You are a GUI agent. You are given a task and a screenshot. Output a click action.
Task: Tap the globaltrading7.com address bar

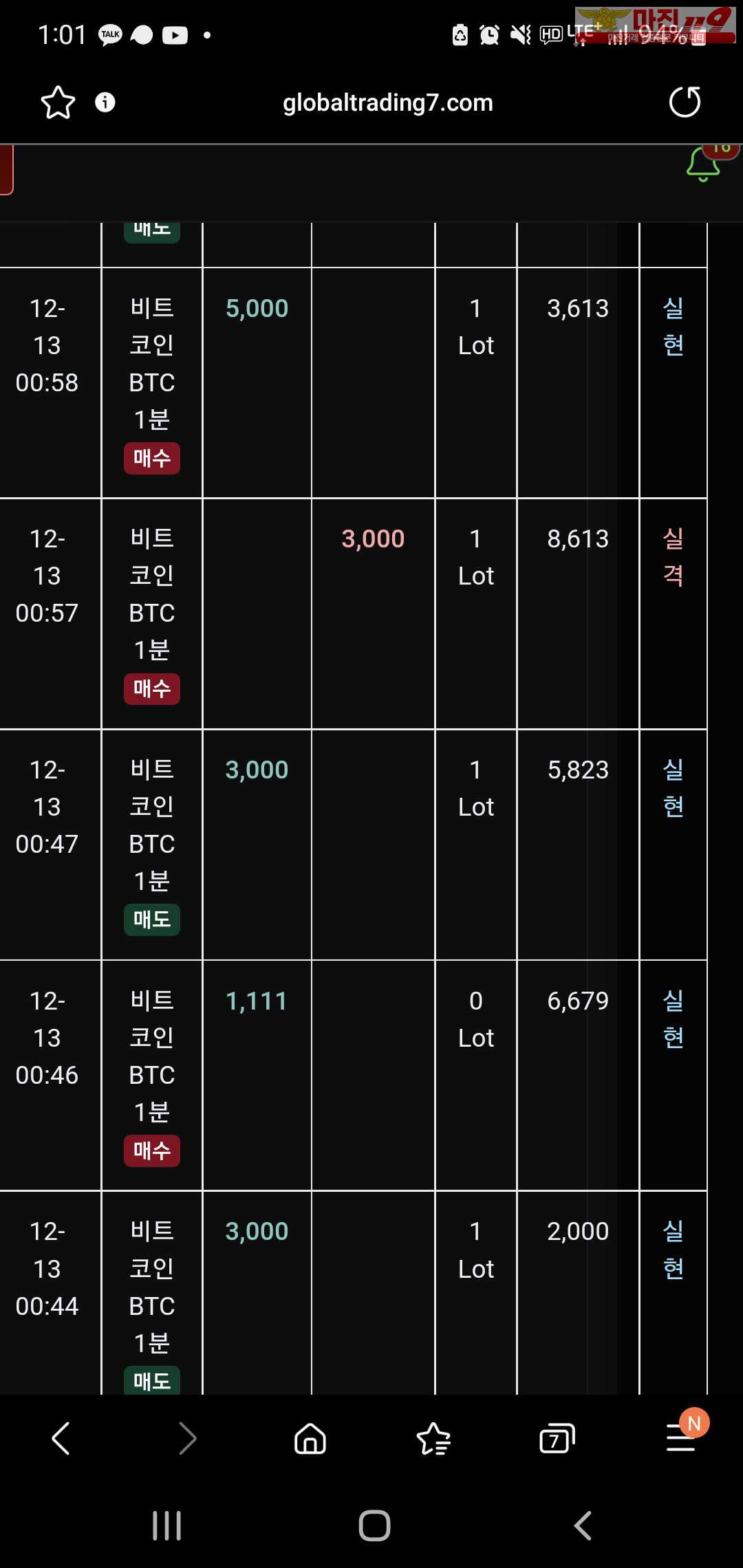click(388, 102)
